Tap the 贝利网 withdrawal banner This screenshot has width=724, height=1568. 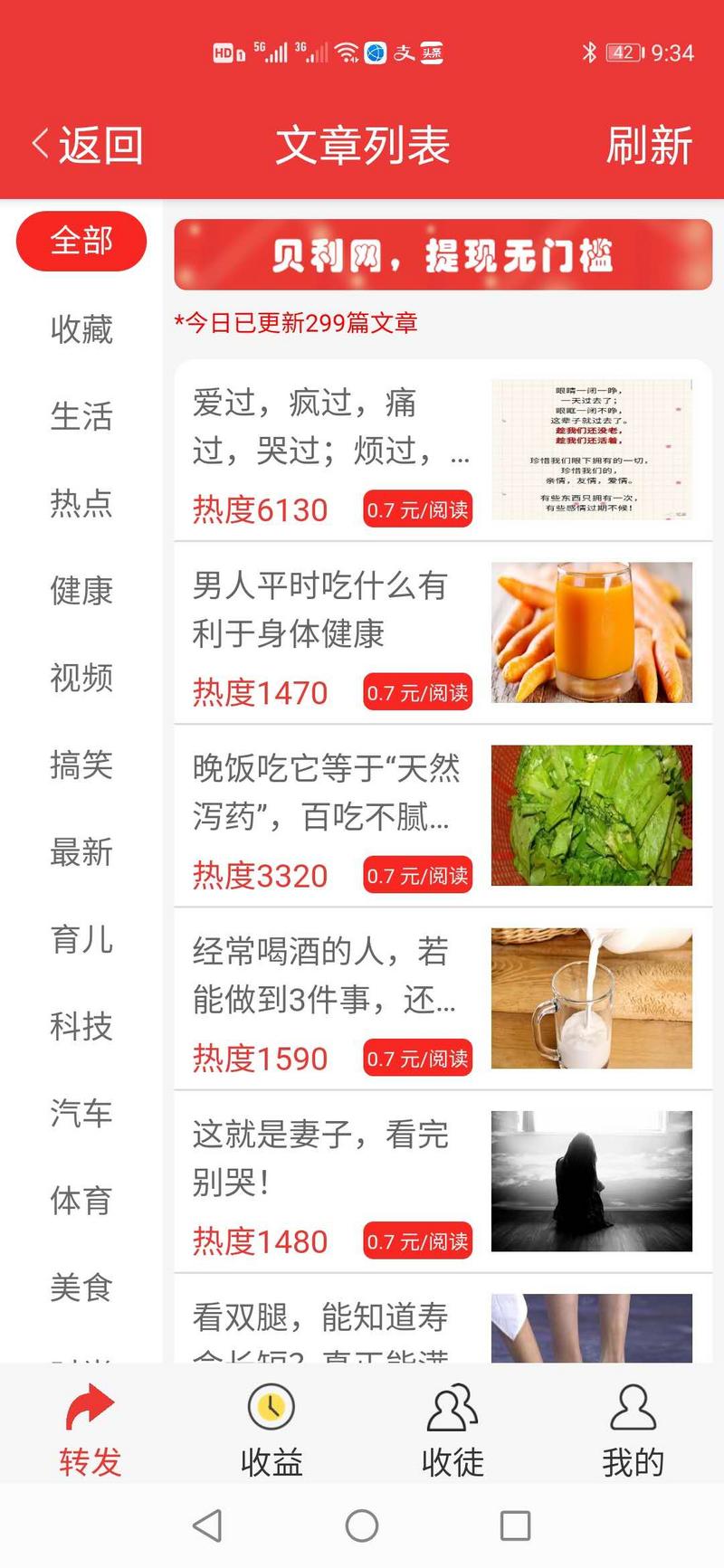[x=443, y=255]
